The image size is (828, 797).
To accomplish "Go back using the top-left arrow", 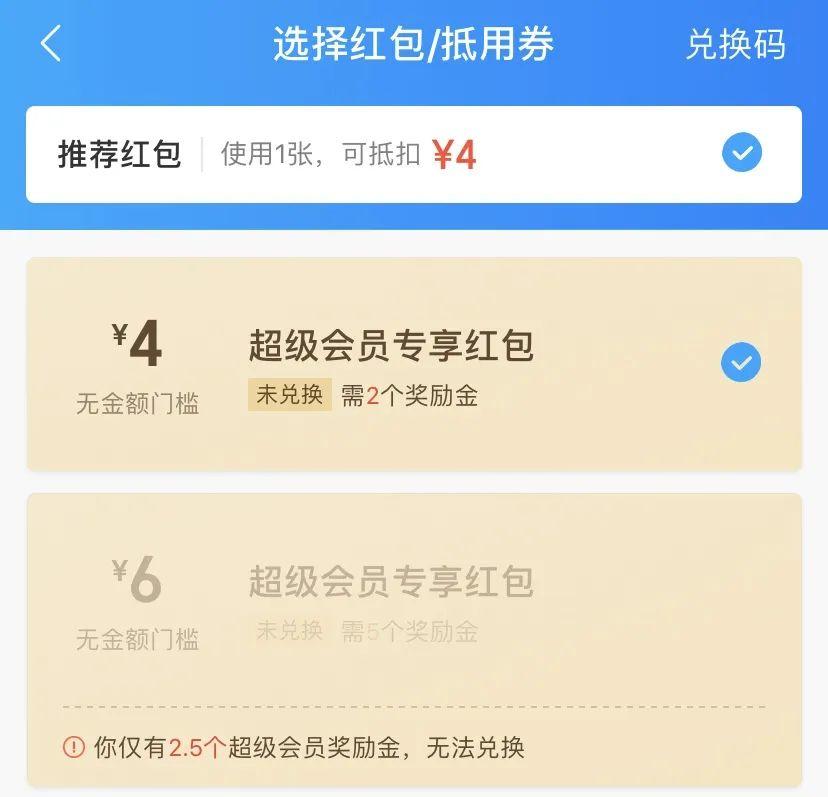I will tap(51, 45).
